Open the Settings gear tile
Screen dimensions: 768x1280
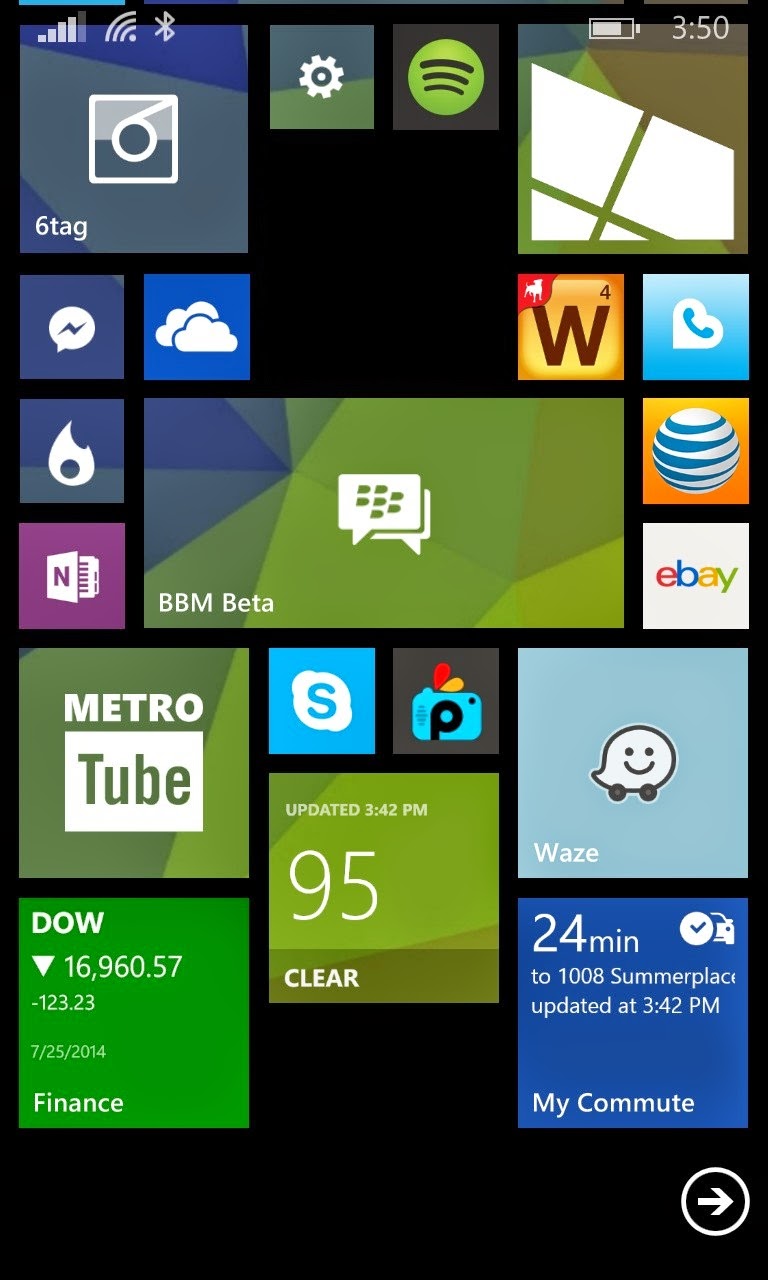[321, 77]
